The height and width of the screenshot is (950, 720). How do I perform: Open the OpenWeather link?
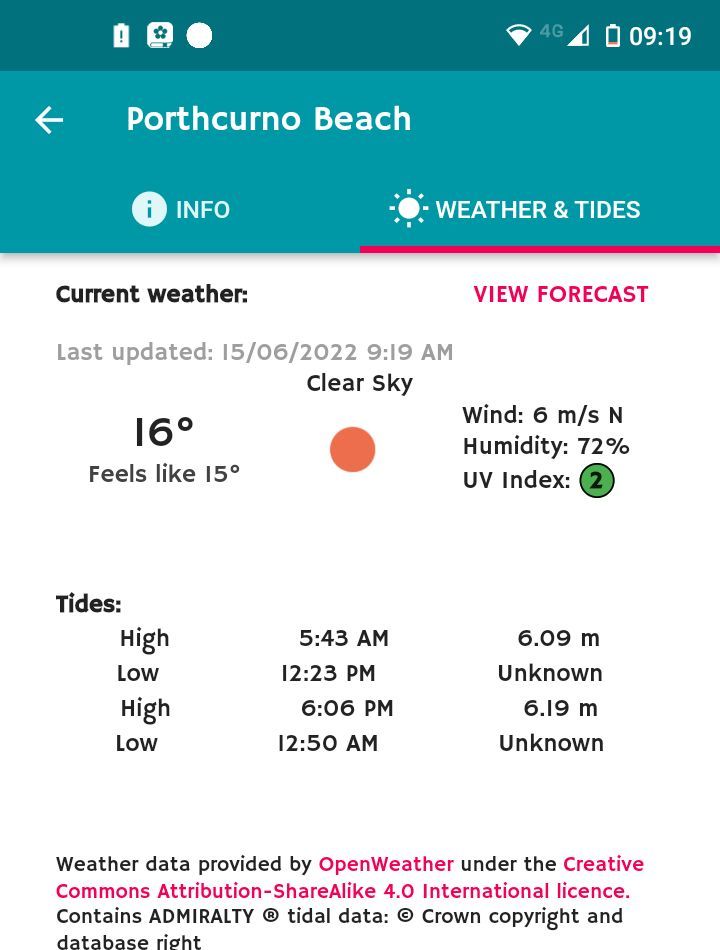coord(386,864)
